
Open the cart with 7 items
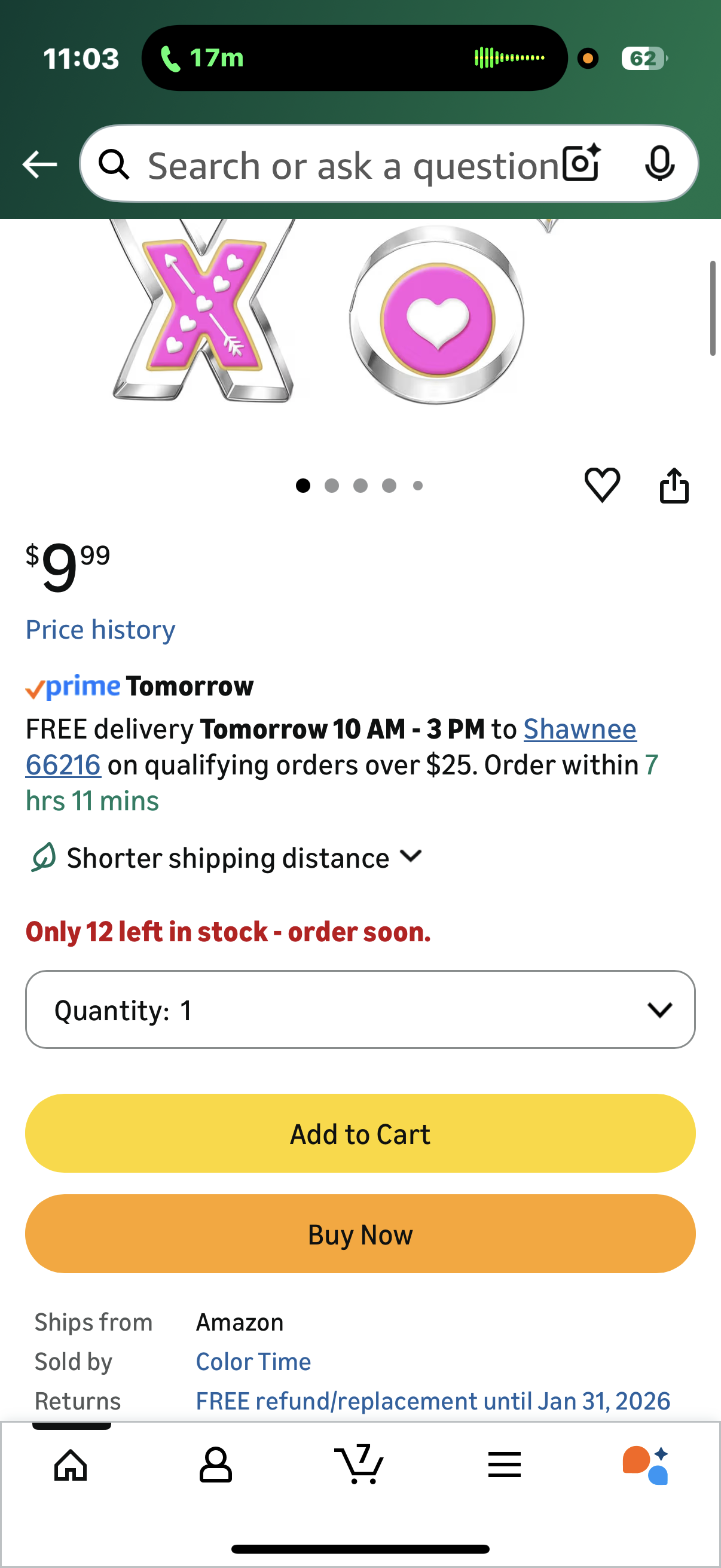pyautogui.click(x=359, y=1465)
